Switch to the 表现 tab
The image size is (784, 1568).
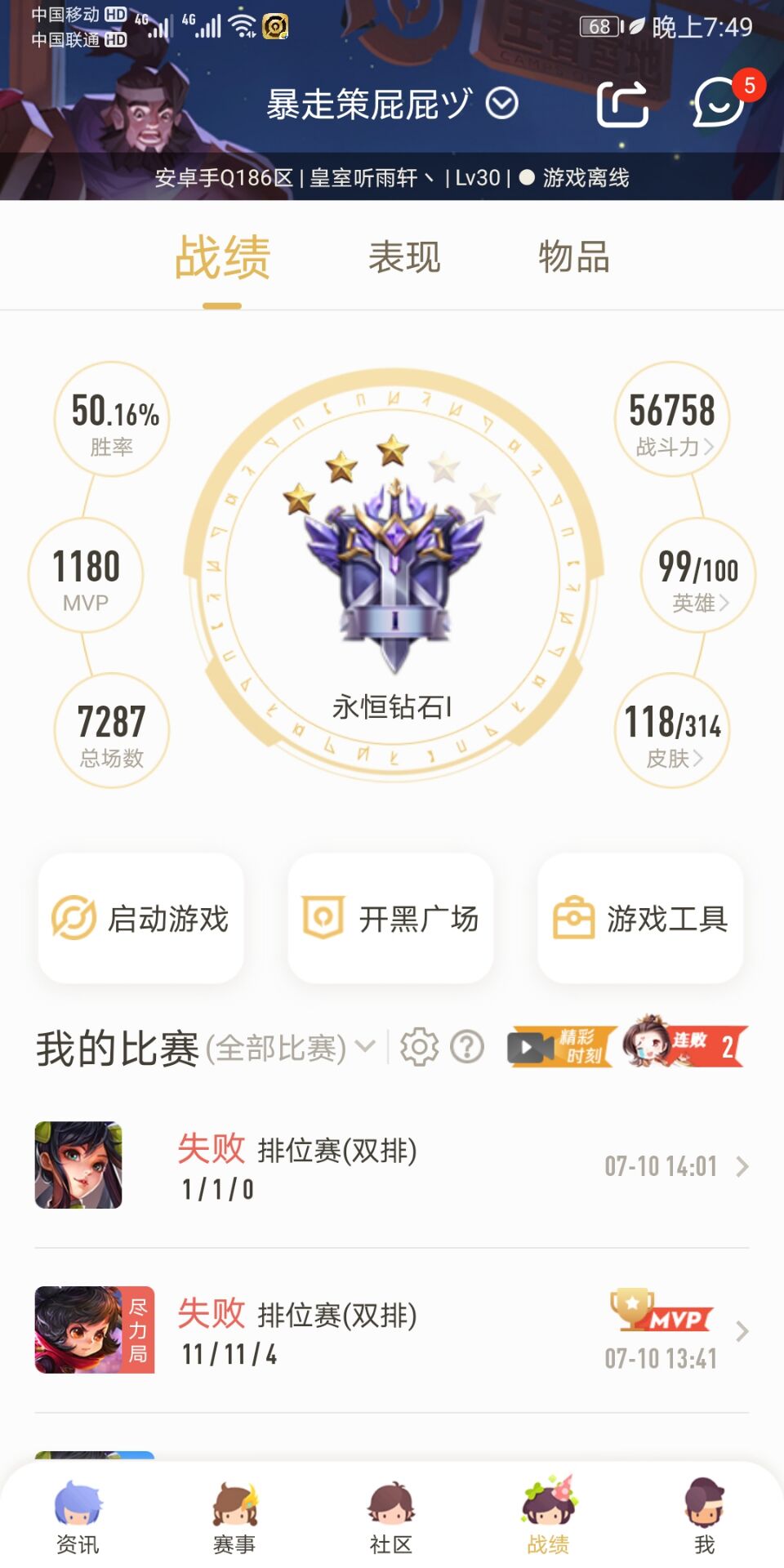tap(404, 257)
